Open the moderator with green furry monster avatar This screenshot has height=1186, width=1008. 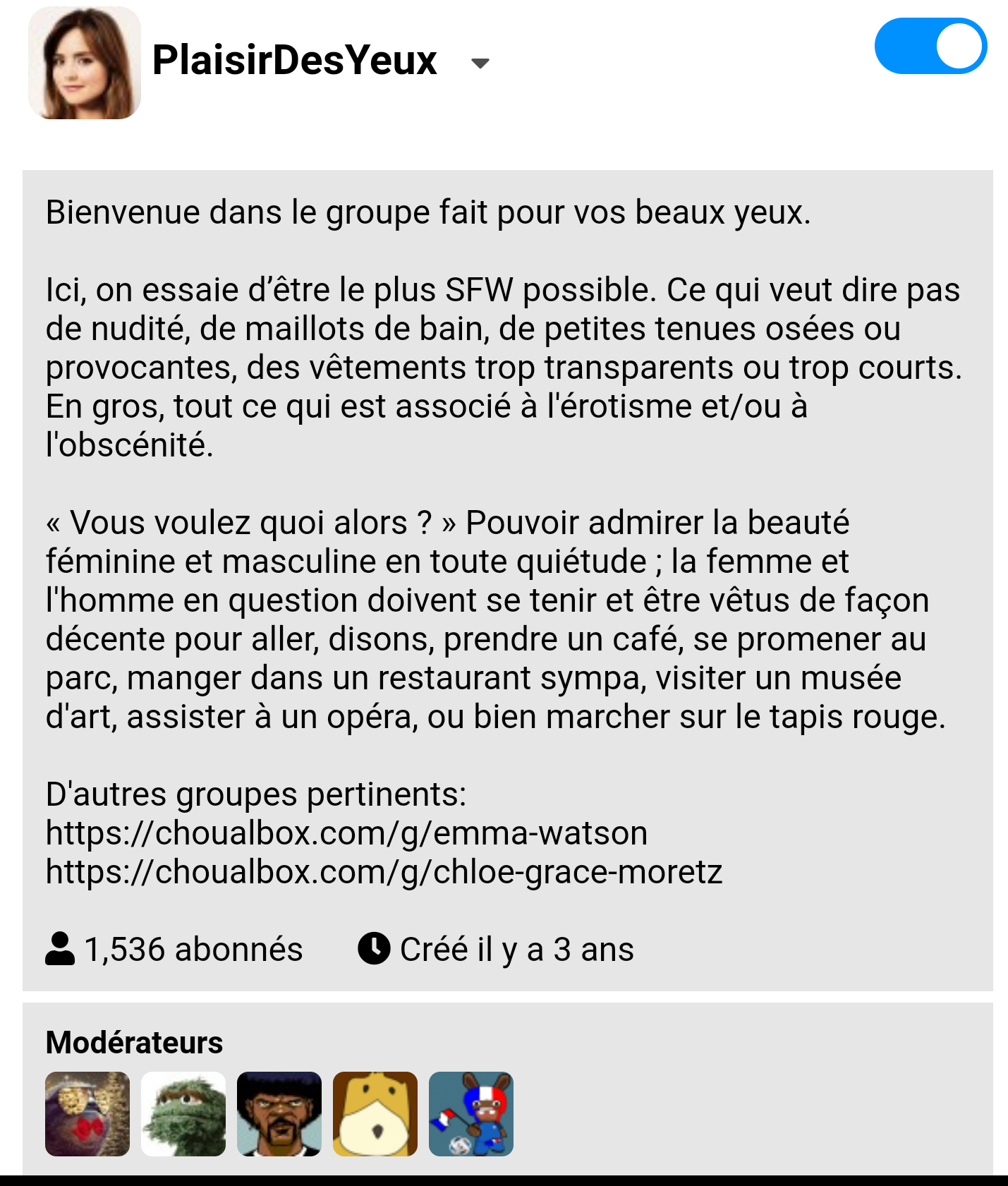point(183,1114)
